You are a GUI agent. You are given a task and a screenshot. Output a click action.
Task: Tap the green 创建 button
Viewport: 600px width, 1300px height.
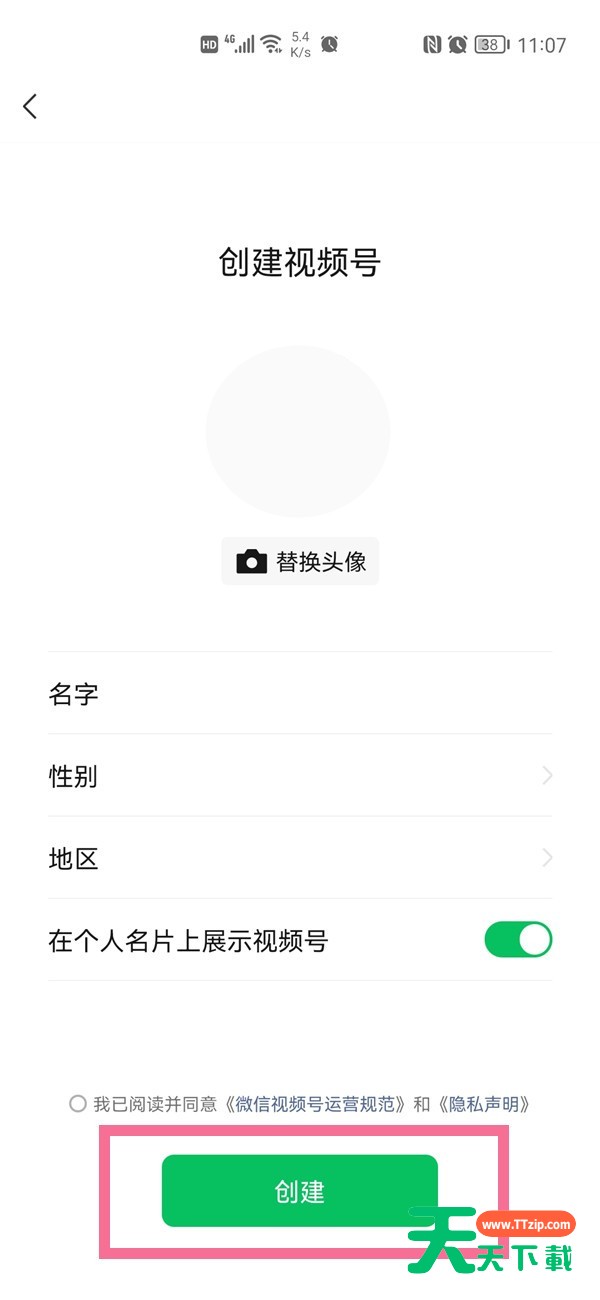point(300,1191)
